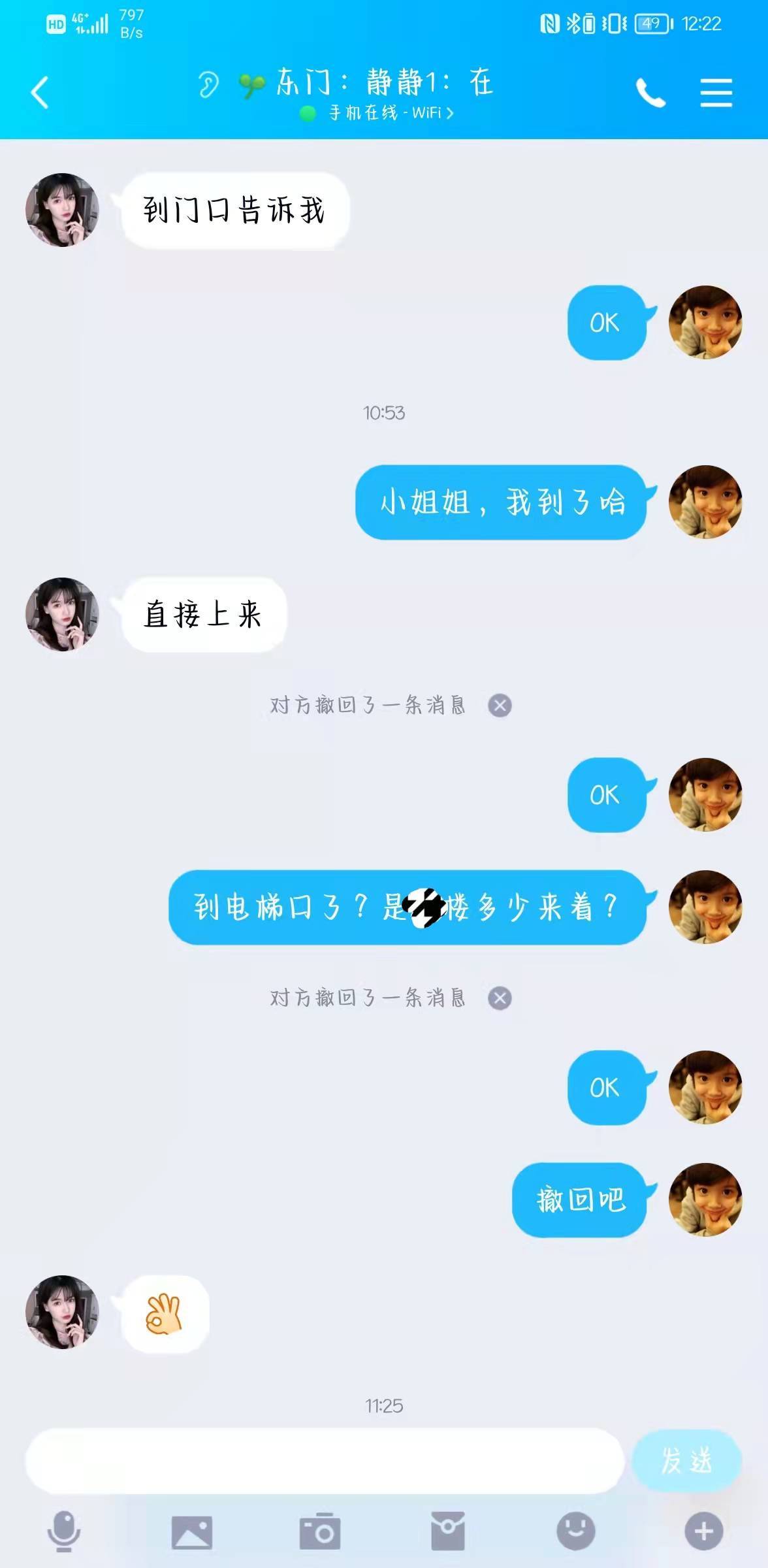Open the 手机在线 - WiFi status details

(391, 113)
